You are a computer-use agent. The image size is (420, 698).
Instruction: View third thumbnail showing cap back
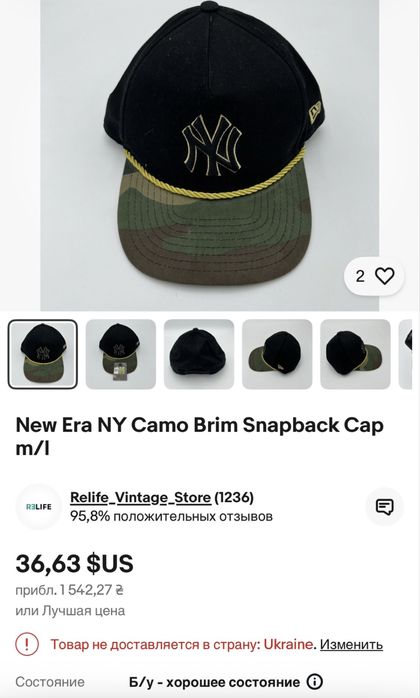pos(199,354)
